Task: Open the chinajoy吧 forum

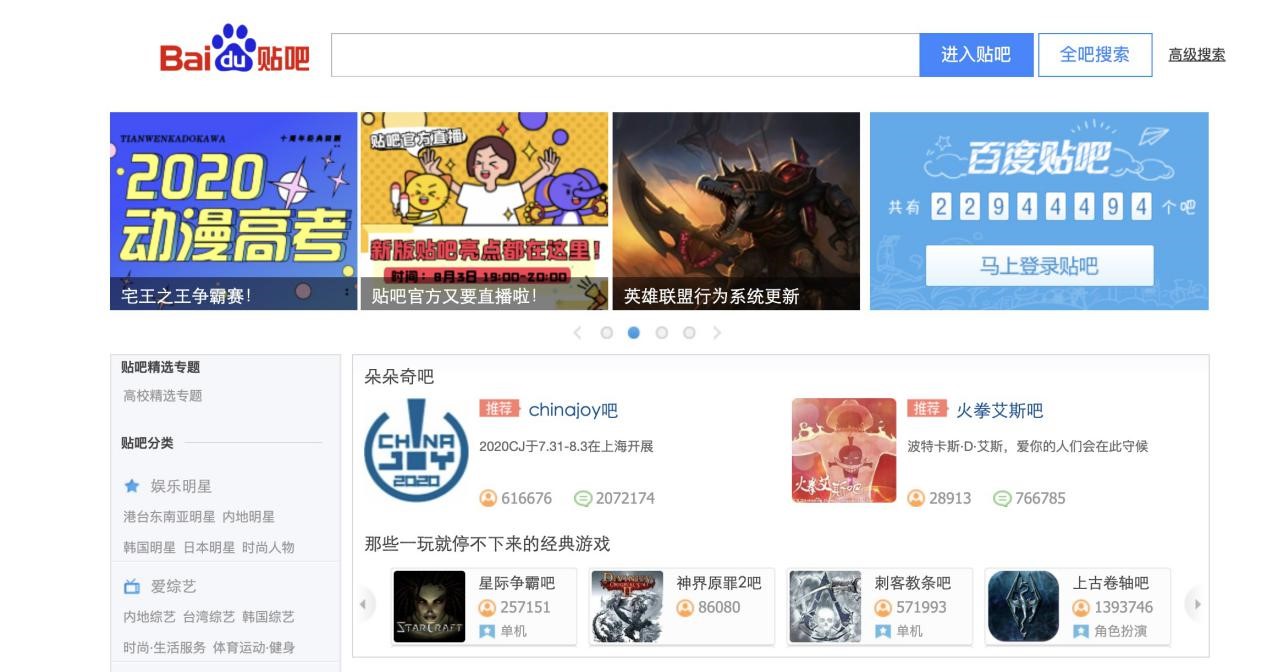Action: click(573, 410)
